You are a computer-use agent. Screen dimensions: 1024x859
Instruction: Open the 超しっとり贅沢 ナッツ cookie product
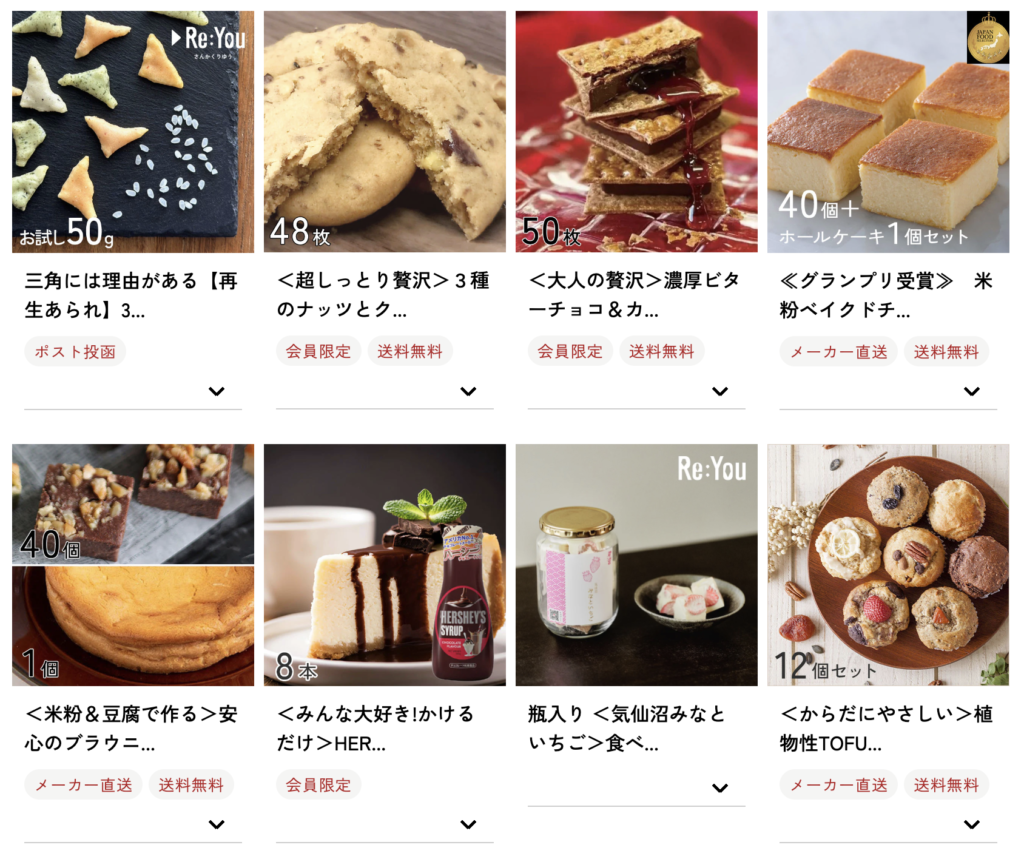click(x=384, y=132)
